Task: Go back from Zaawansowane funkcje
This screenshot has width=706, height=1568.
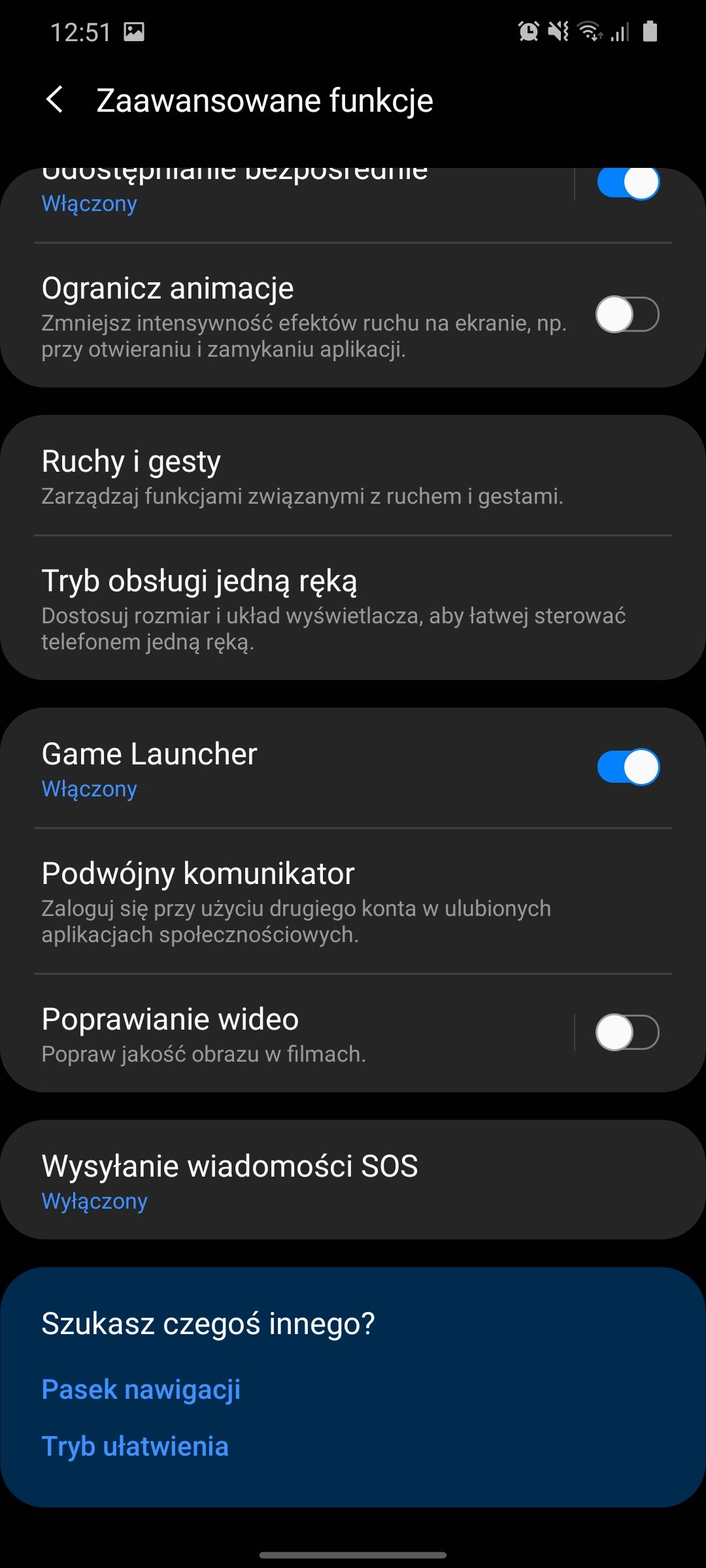Action: (x=56, y=100)
